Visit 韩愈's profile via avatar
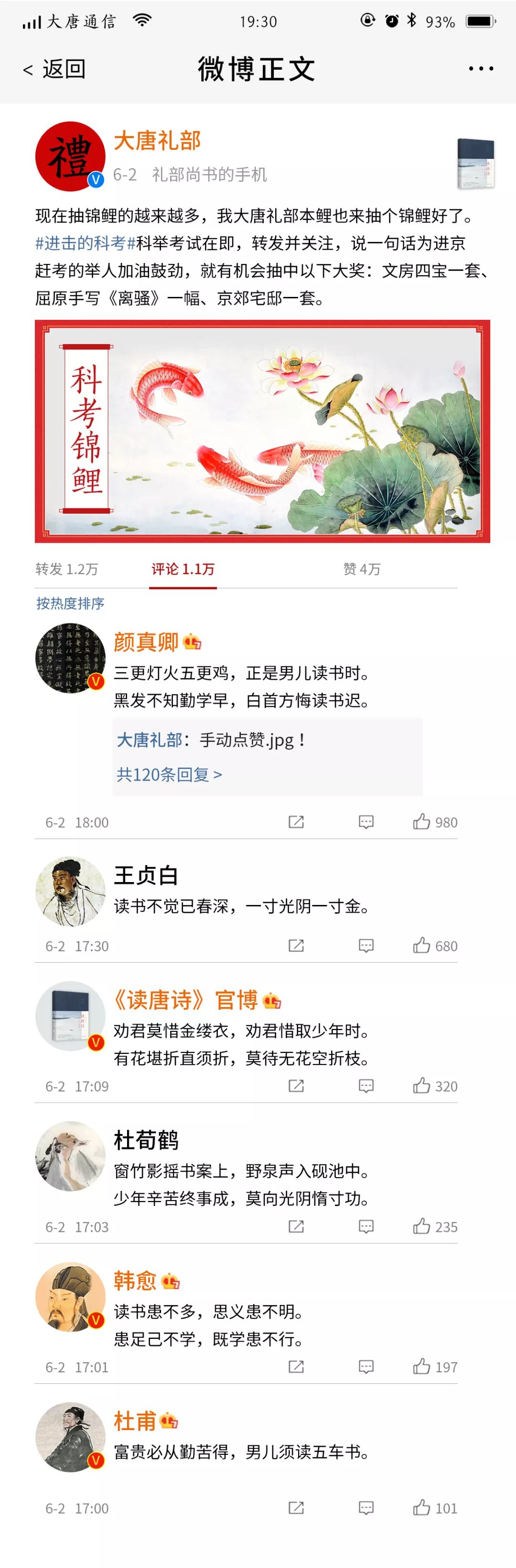This screenshot has height=1568, width=516. point(70,1296)
